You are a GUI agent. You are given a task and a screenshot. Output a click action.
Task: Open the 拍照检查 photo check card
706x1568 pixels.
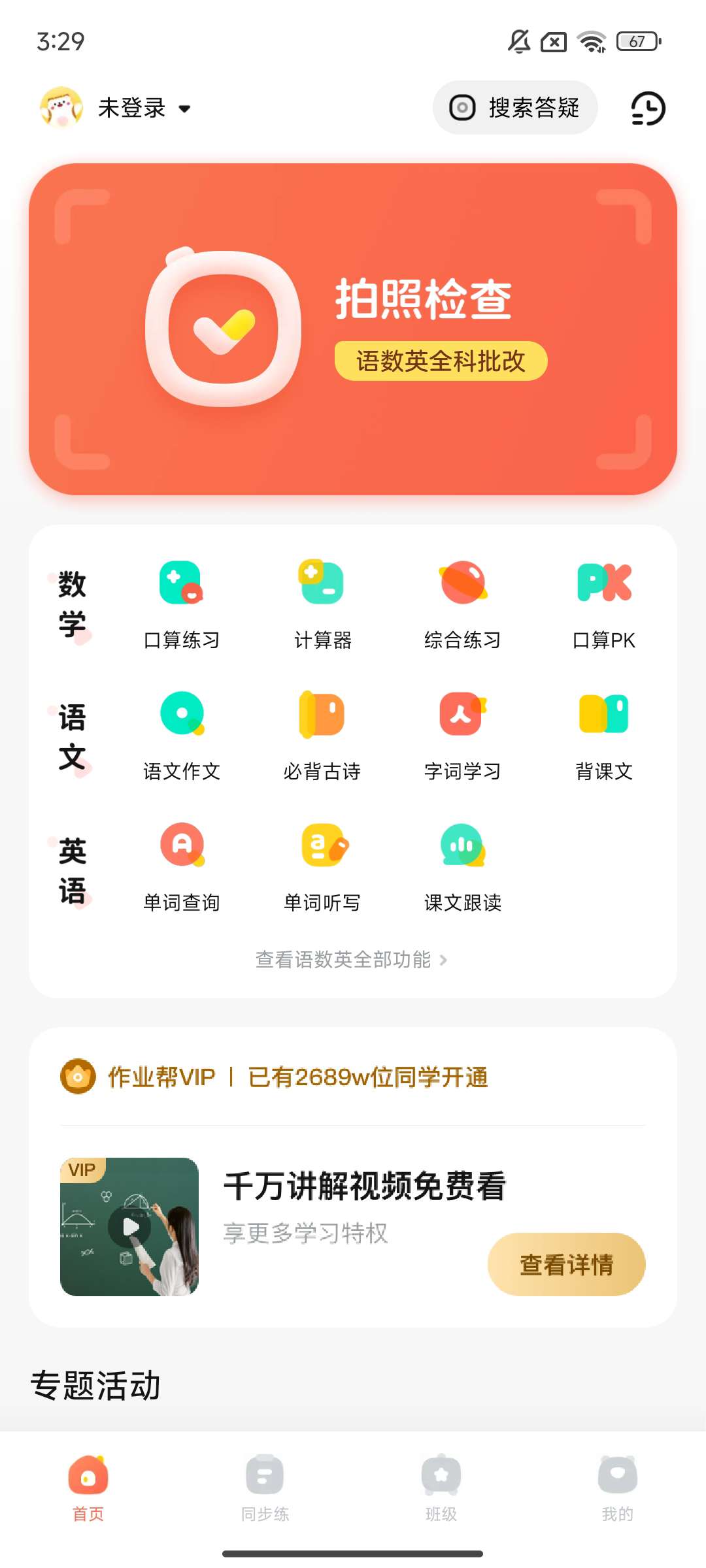pyautogui.click(x=353, y=329)
